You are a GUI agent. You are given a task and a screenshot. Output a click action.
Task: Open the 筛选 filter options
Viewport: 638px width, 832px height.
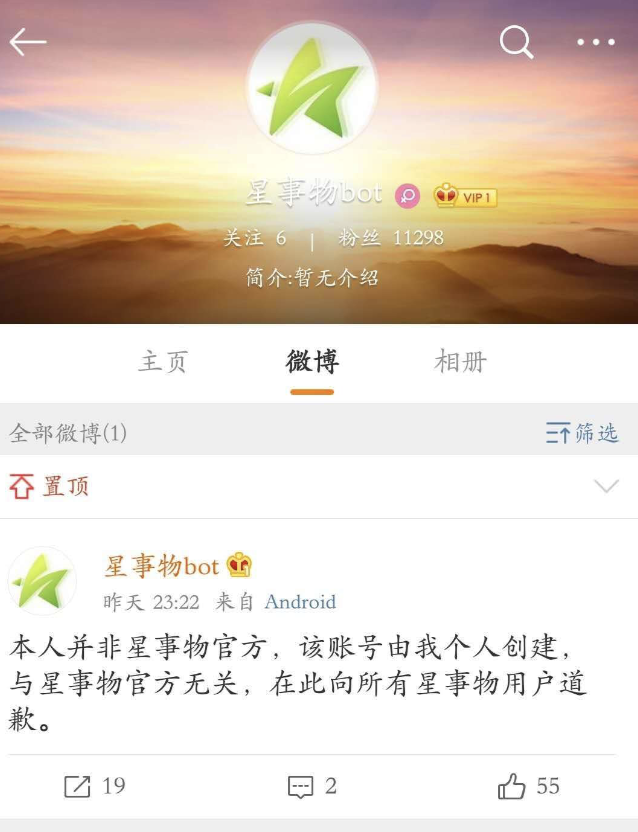[582, 433]
